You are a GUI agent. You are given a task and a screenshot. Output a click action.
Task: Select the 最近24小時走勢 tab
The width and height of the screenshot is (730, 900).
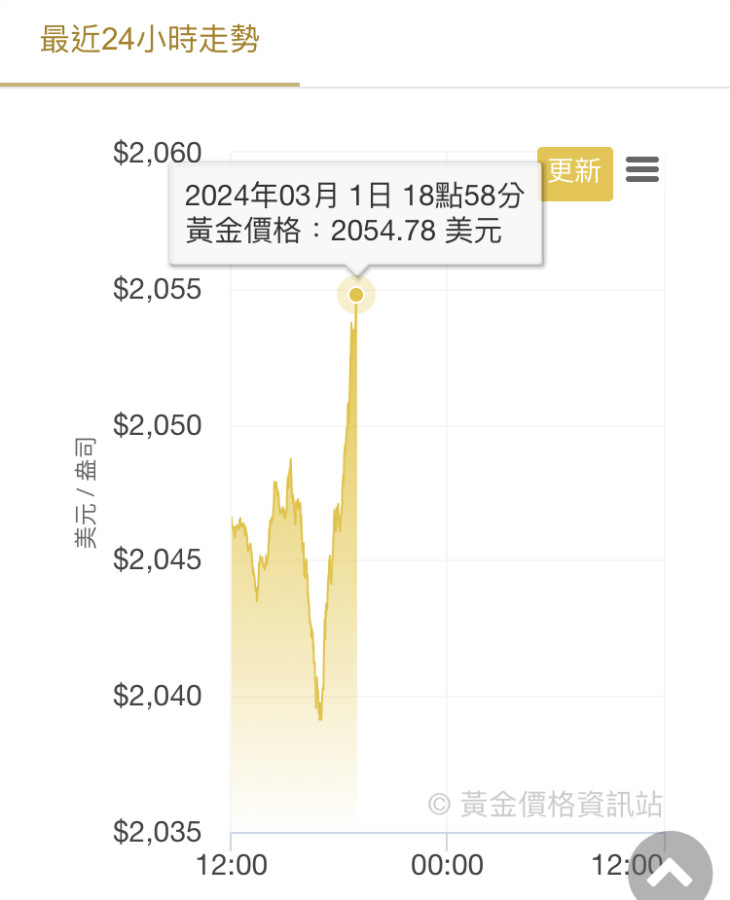[150, 41]
